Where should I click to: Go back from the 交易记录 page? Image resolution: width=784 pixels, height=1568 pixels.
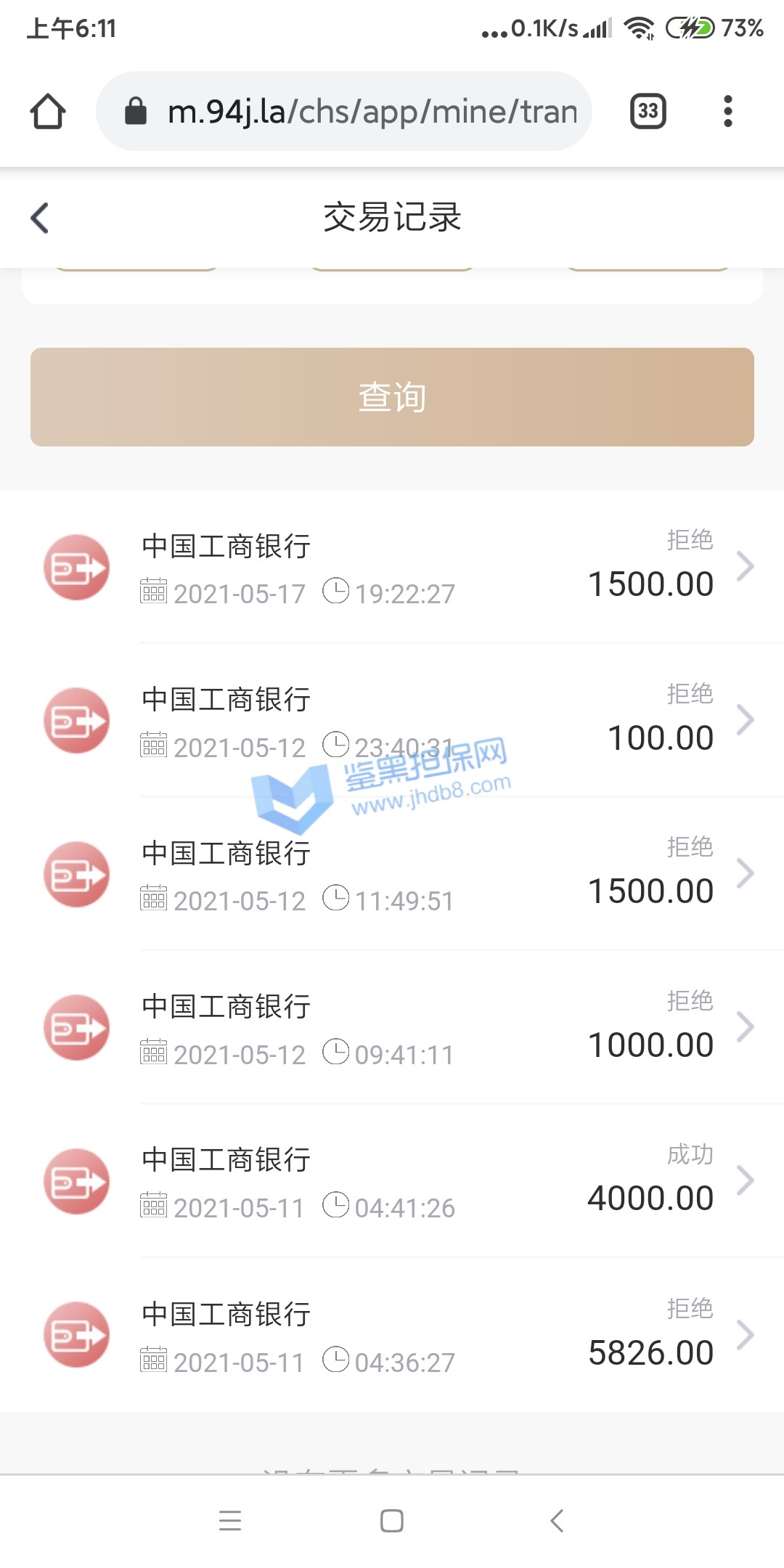click(x=41, y=218)
